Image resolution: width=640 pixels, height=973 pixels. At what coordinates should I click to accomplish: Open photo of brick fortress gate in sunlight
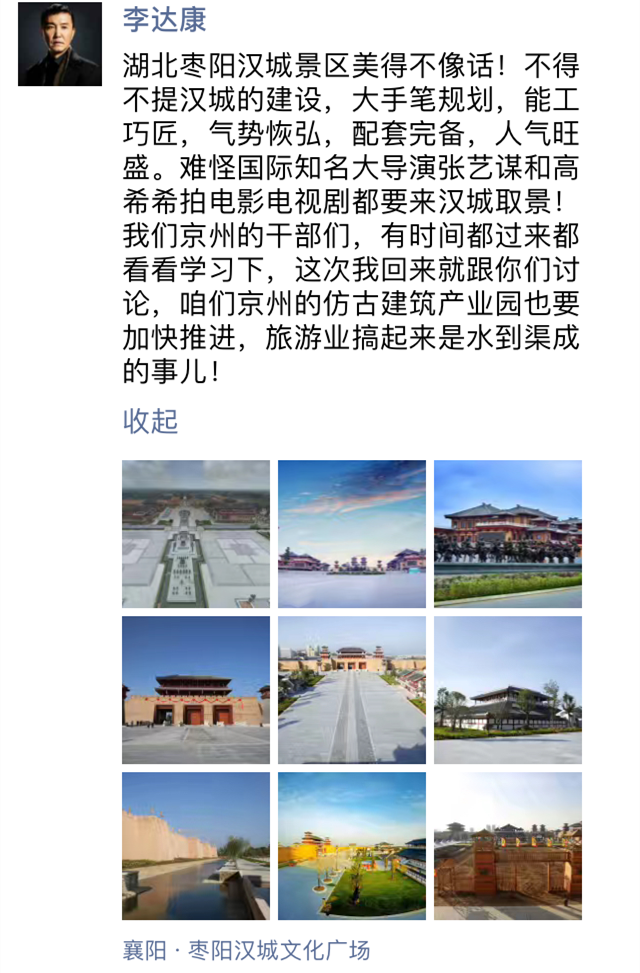[x=508, y=846]
